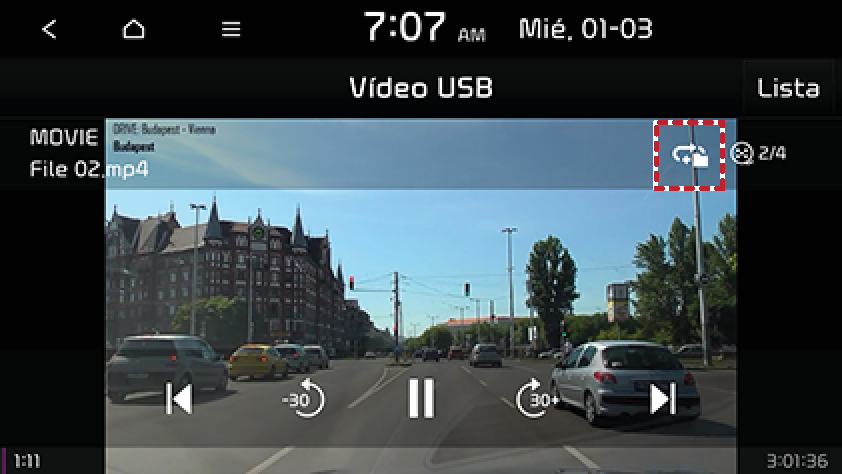Screen dimensions: 842x474
Task: Toggle the repeat folder mode icon
Action: tap(690, 154)
